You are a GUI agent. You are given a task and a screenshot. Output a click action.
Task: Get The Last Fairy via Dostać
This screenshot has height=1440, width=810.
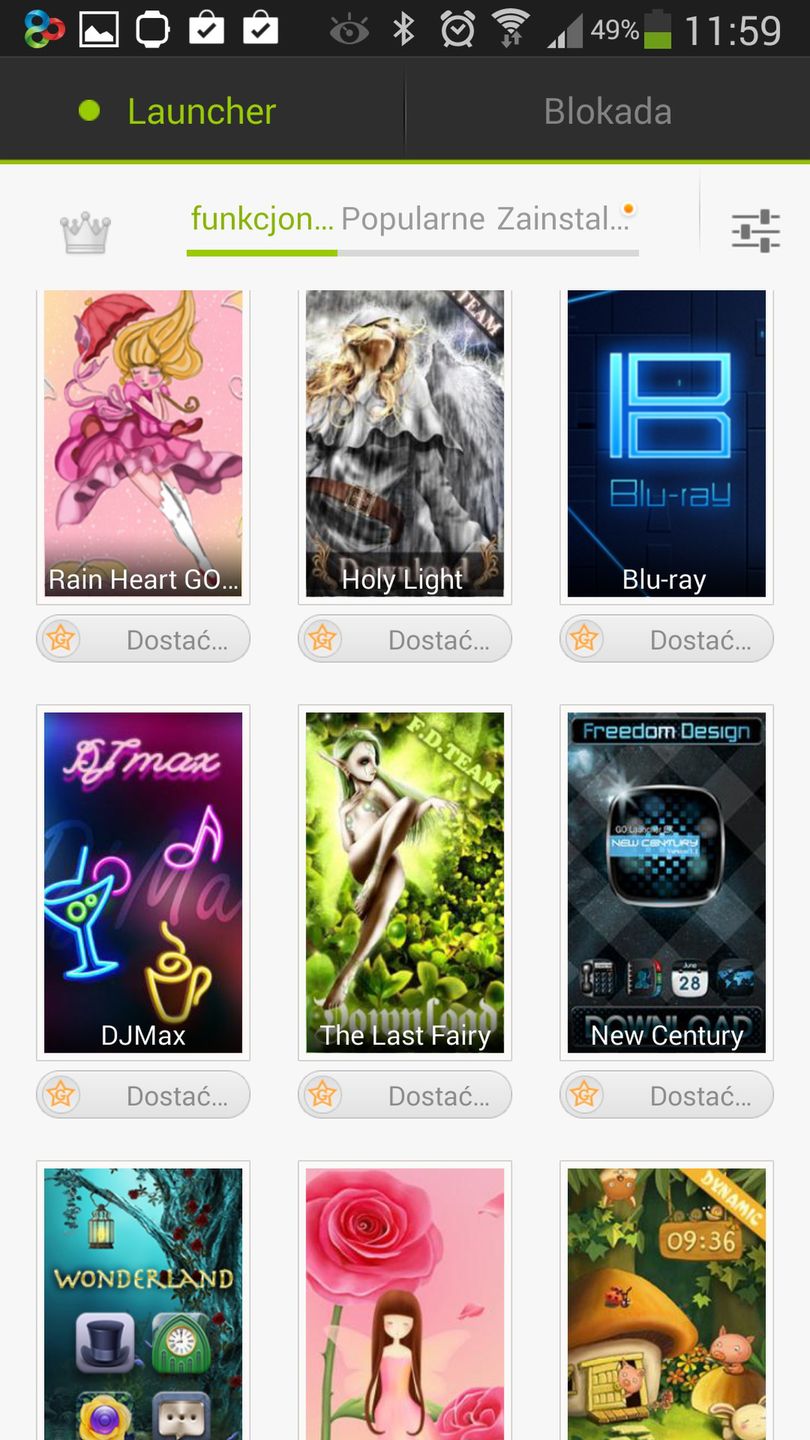click(405, 1095)
